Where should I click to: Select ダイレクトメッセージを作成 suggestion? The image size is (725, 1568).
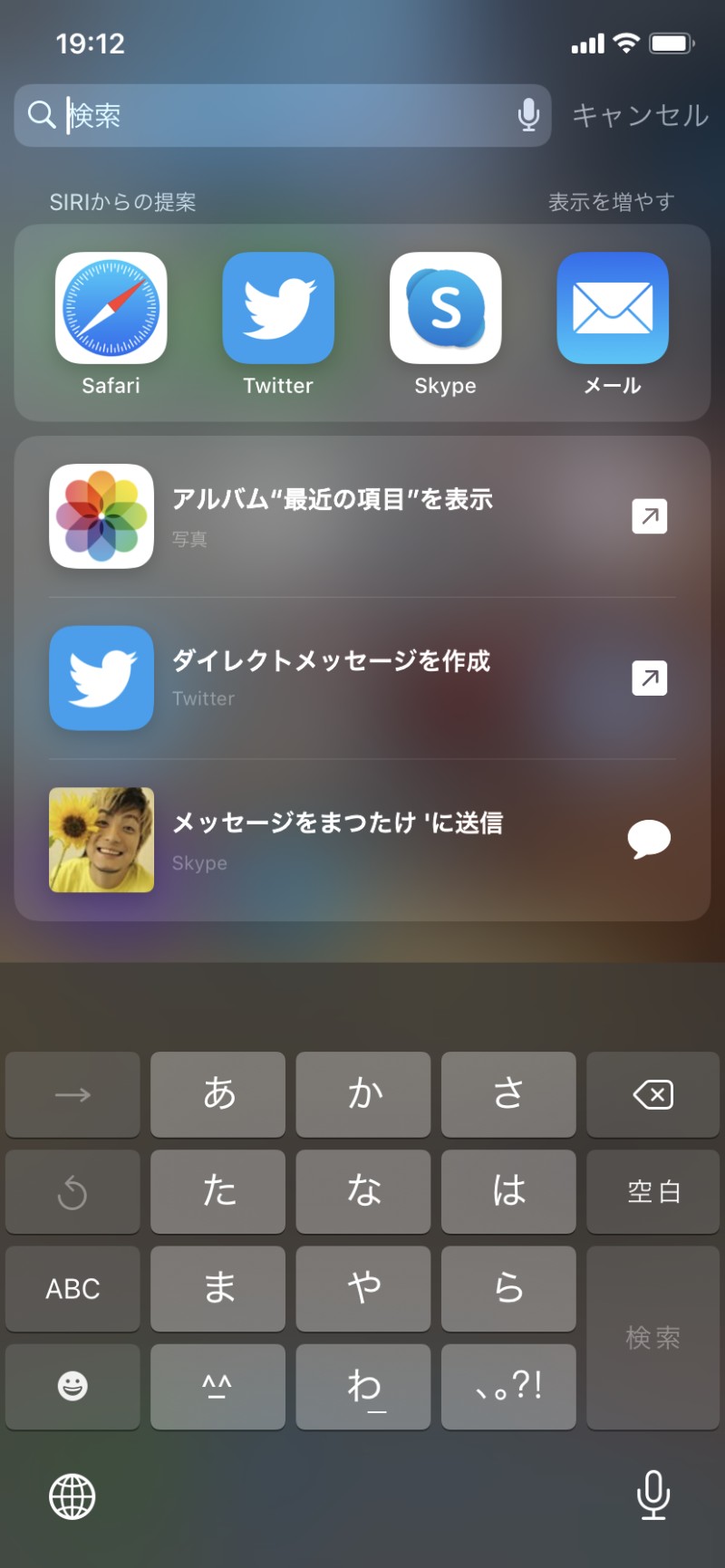click(x=362, y=678)
